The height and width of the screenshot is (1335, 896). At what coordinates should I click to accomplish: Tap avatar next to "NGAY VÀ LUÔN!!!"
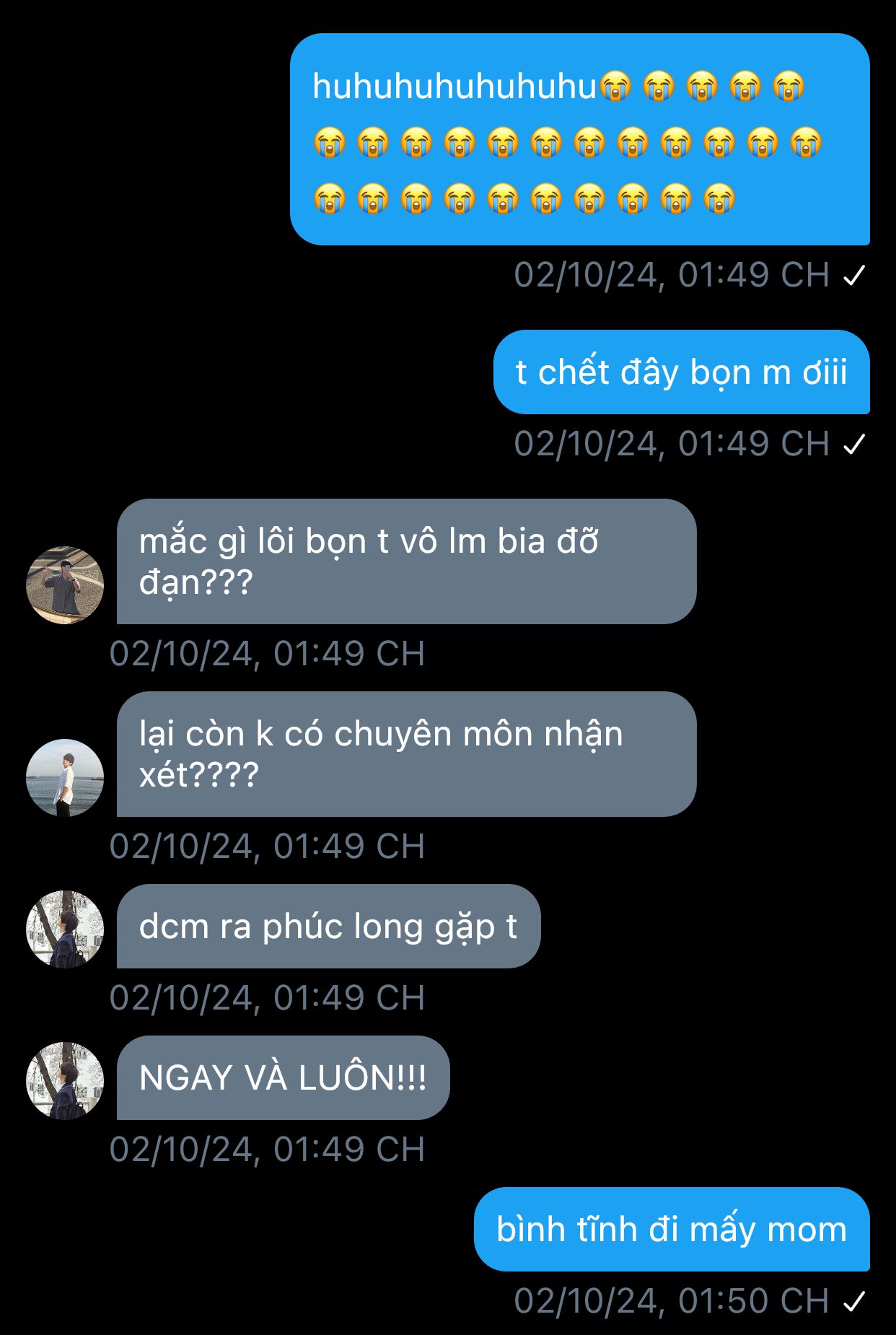[65, 1080]
